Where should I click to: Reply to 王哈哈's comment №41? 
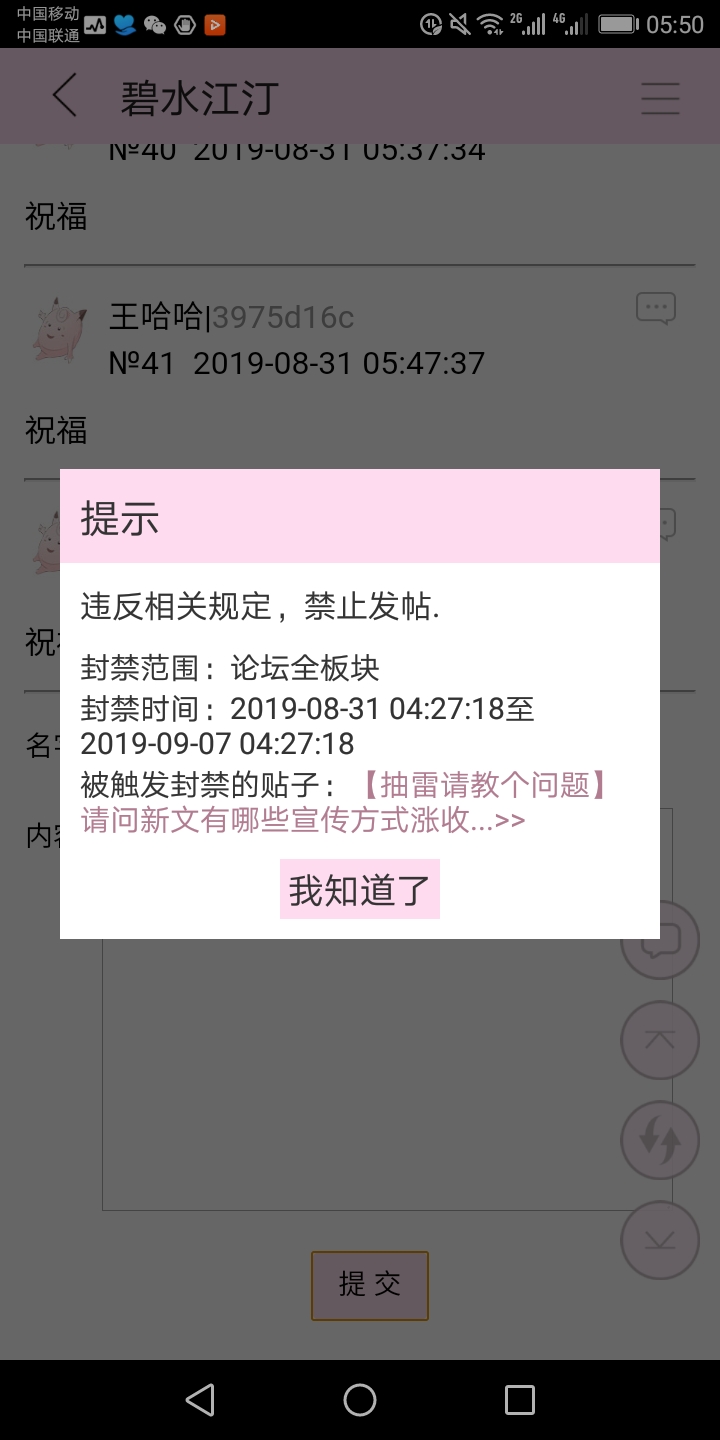[x=656, y=309]
